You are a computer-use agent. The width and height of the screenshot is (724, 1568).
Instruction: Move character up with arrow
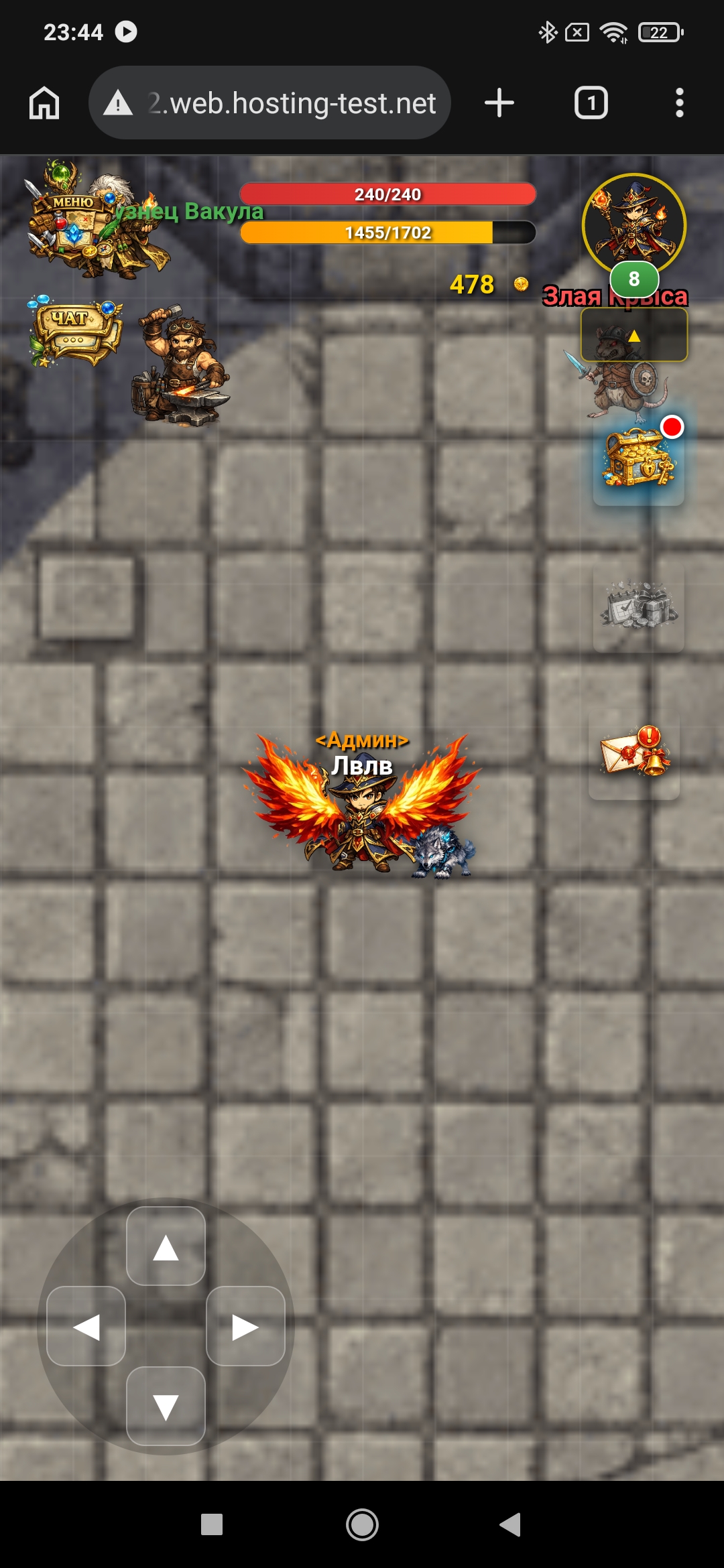166,1246
